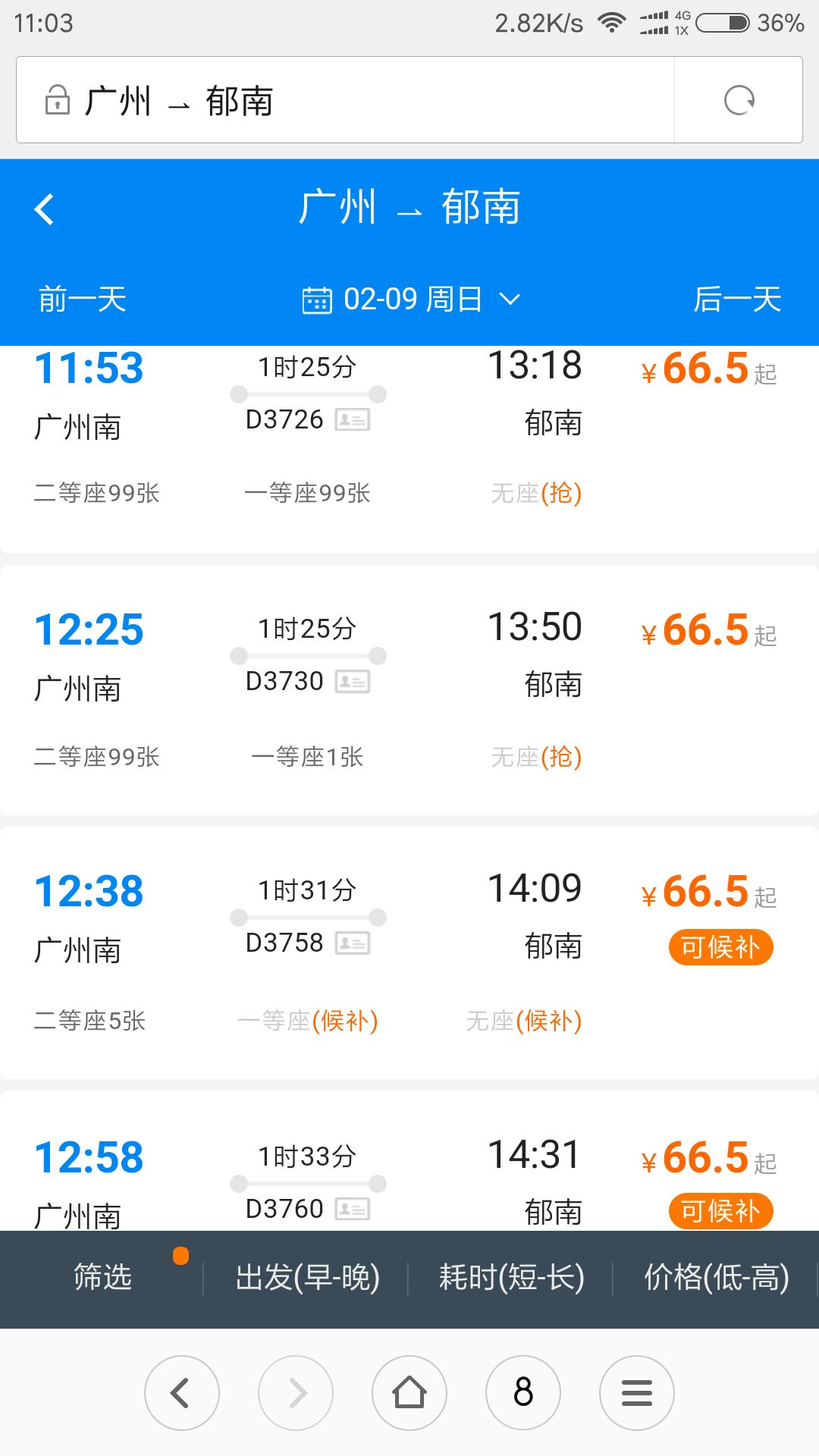Screen dimensions: 819x1456
Task: Sort by departure time 出发(早-晚)
Action: (307, 1277)
